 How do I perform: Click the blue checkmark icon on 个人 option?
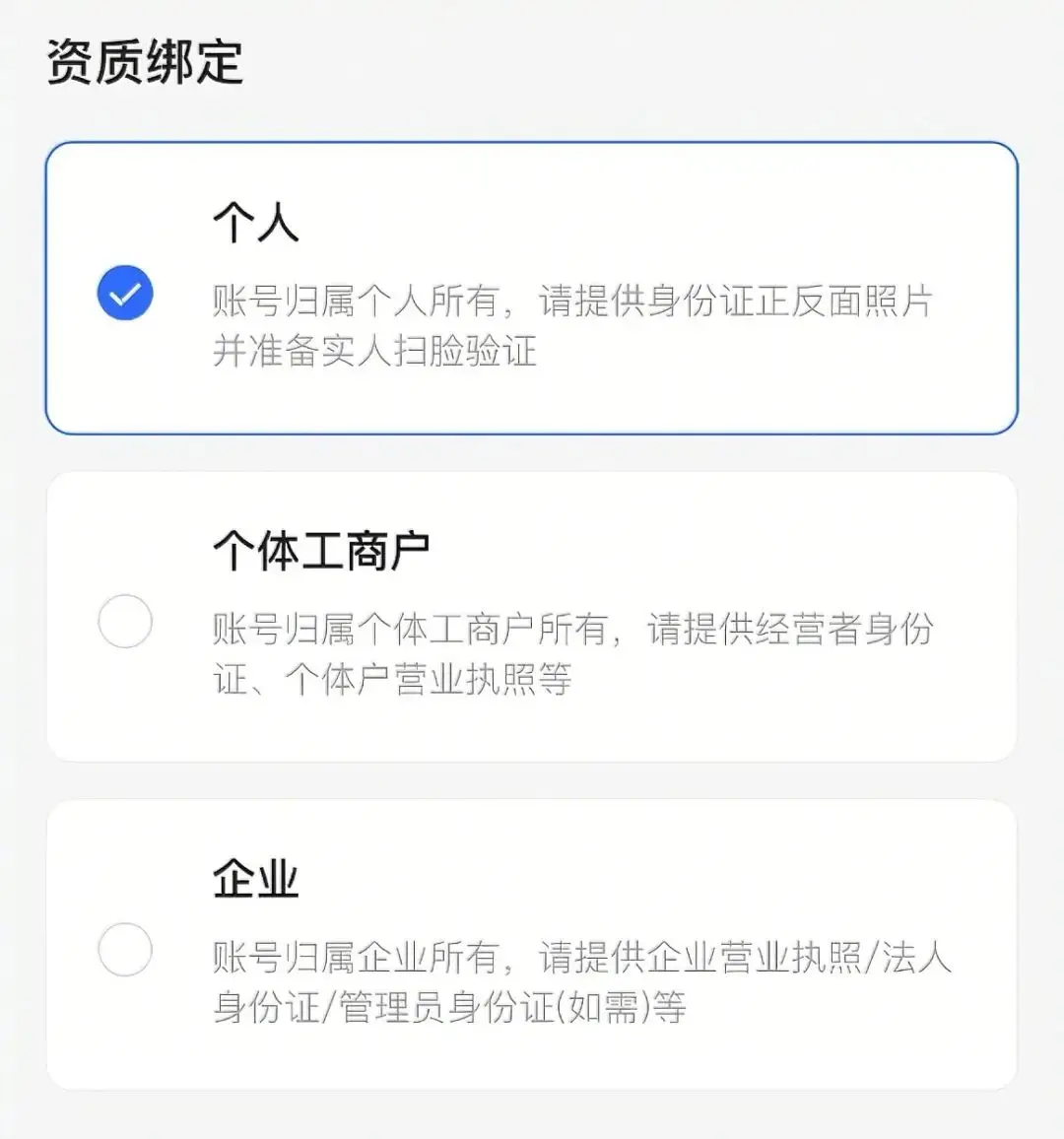124,293
